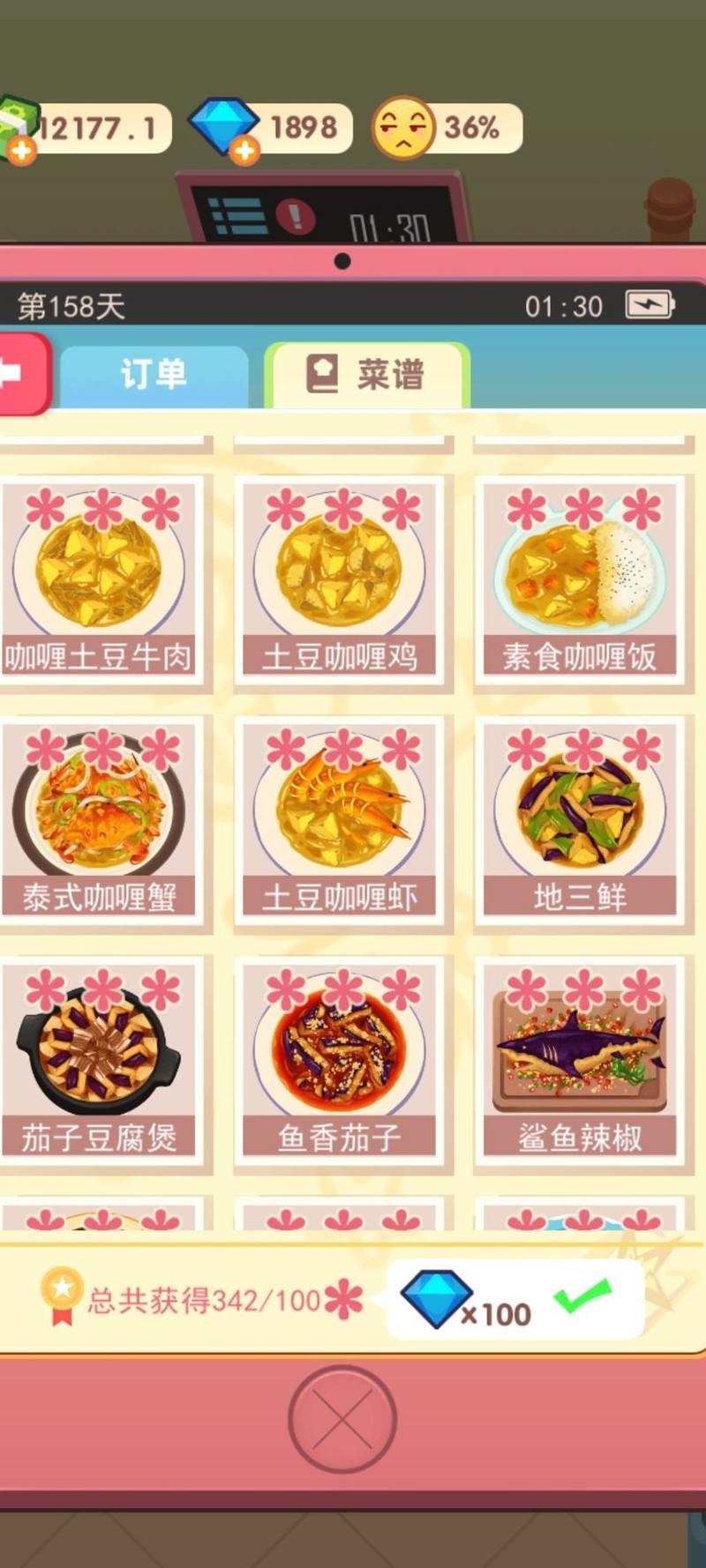Open the 鱼香茄子 recipe card

click(341, 1063)
